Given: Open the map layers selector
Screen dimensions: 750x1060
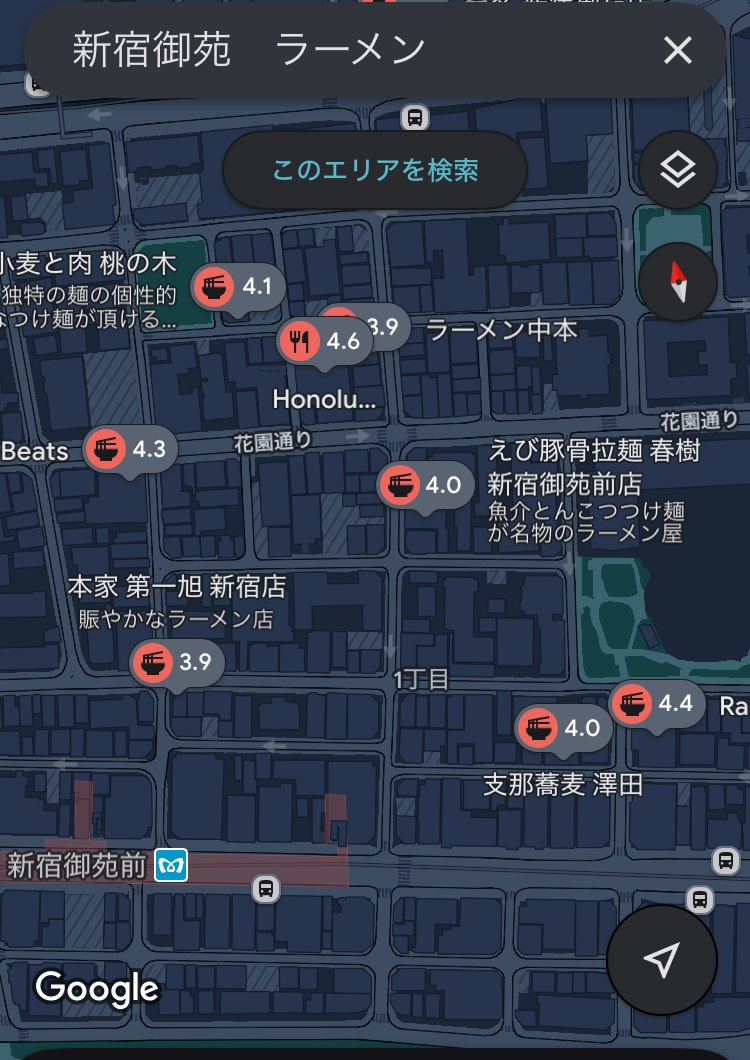Looking at the screenshot, I should tap(678, 170).
